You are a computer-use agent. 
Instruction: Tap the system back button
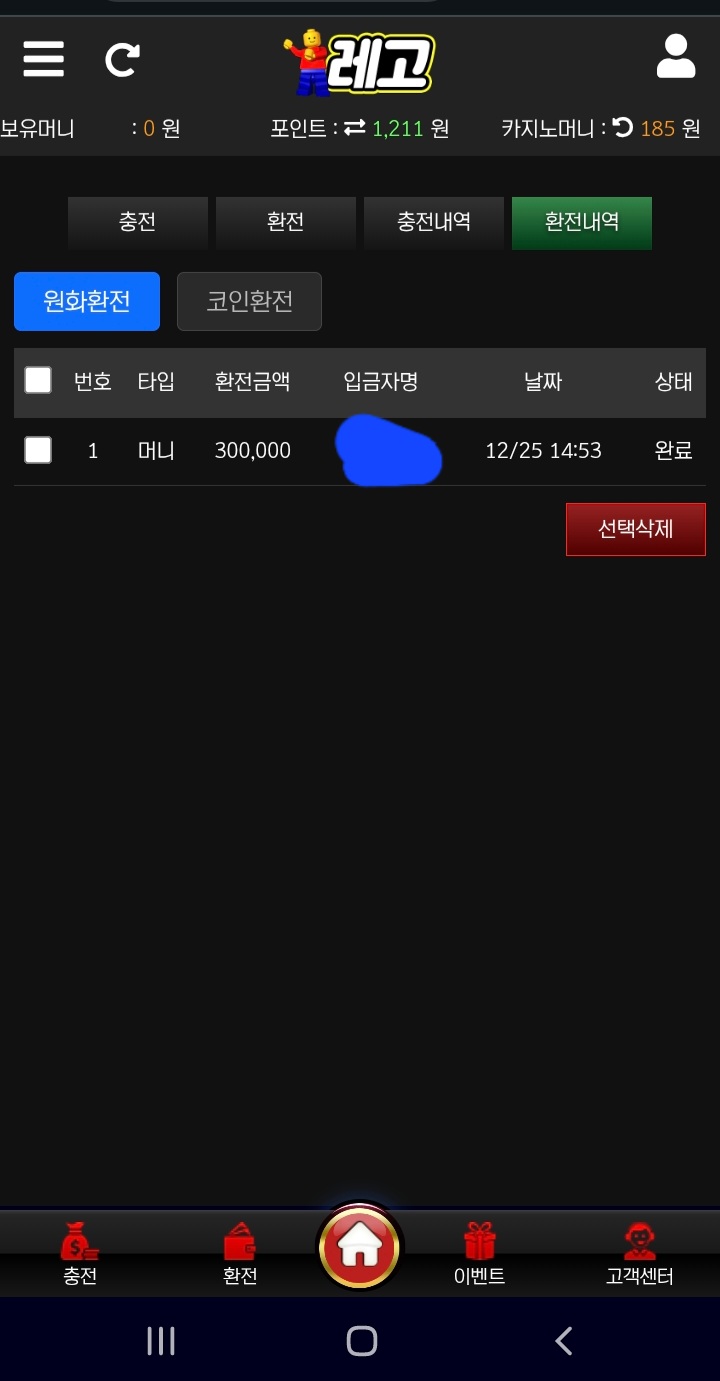564,1340
